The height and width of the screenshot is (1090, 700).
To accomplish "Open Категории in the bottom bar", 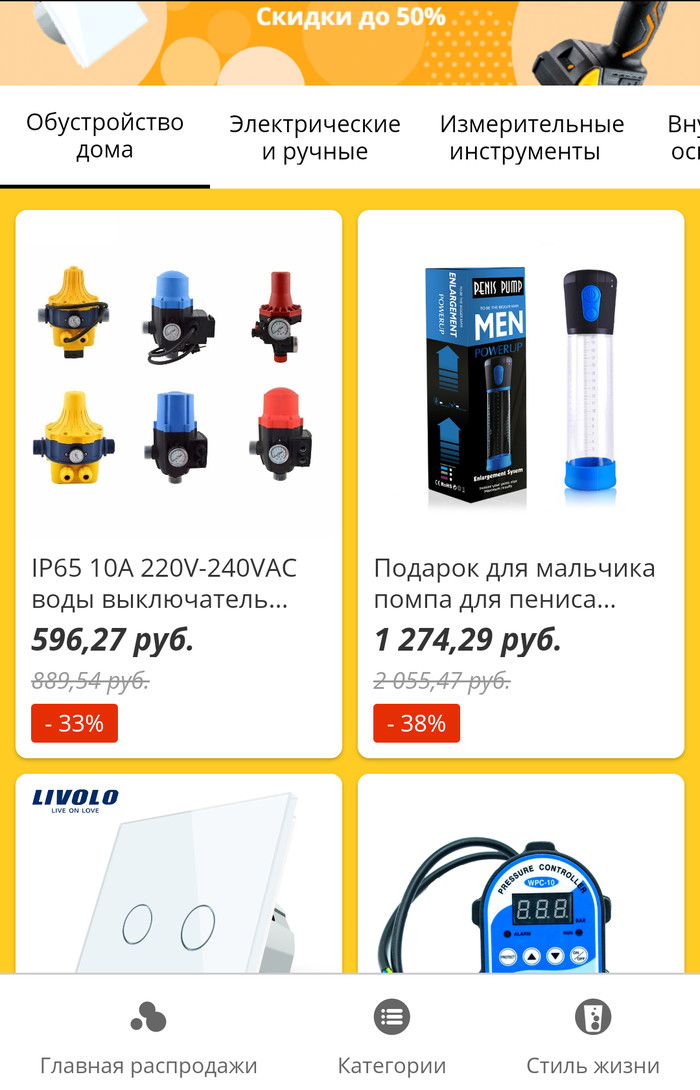I will pyautogui.click(x=392, y=1038).
